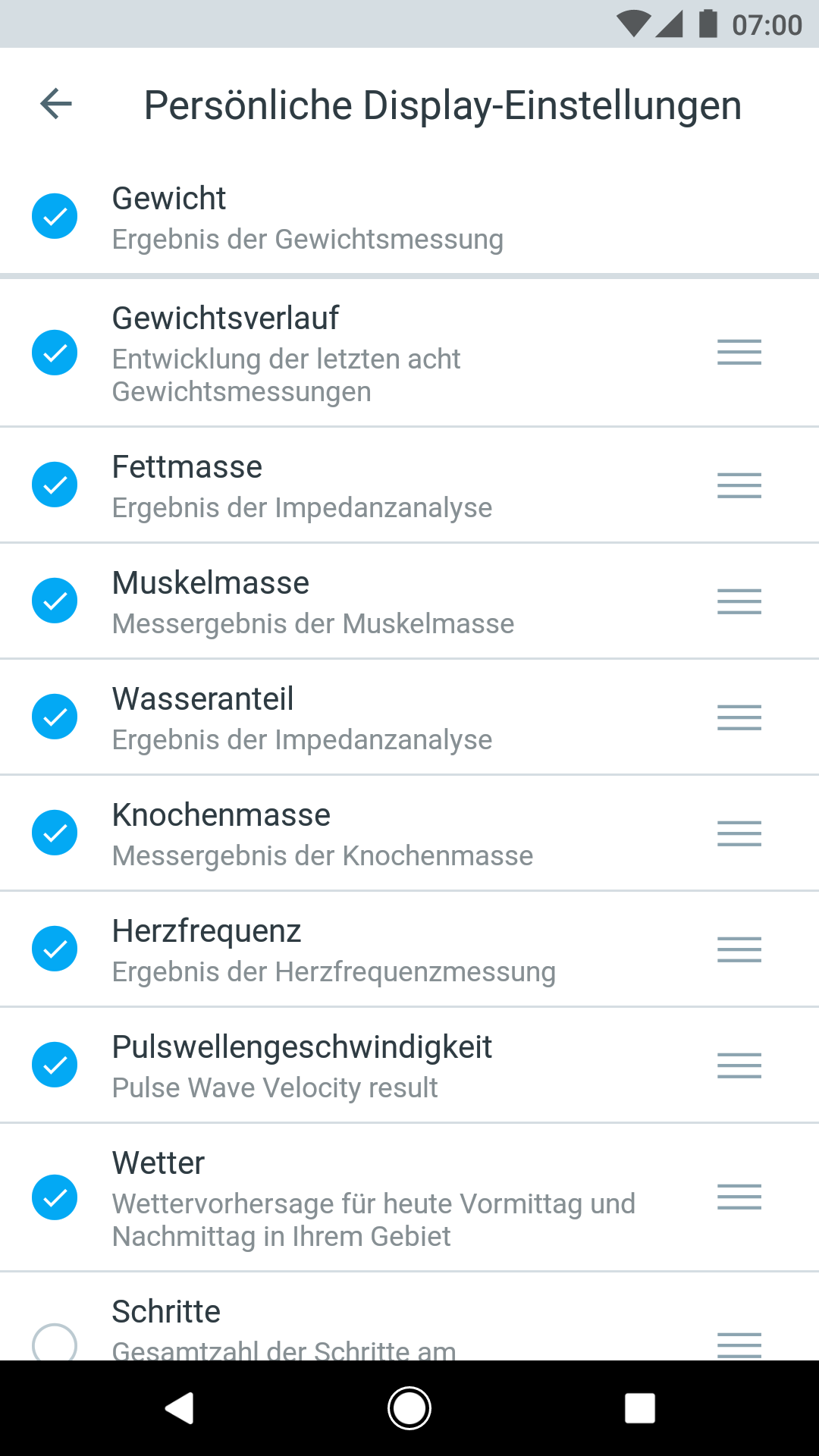Viewport: 819px width, 1456px height.
Task: Tap the reorder handle for Gewichtsverlauf
Action: (x=739, y=353)
